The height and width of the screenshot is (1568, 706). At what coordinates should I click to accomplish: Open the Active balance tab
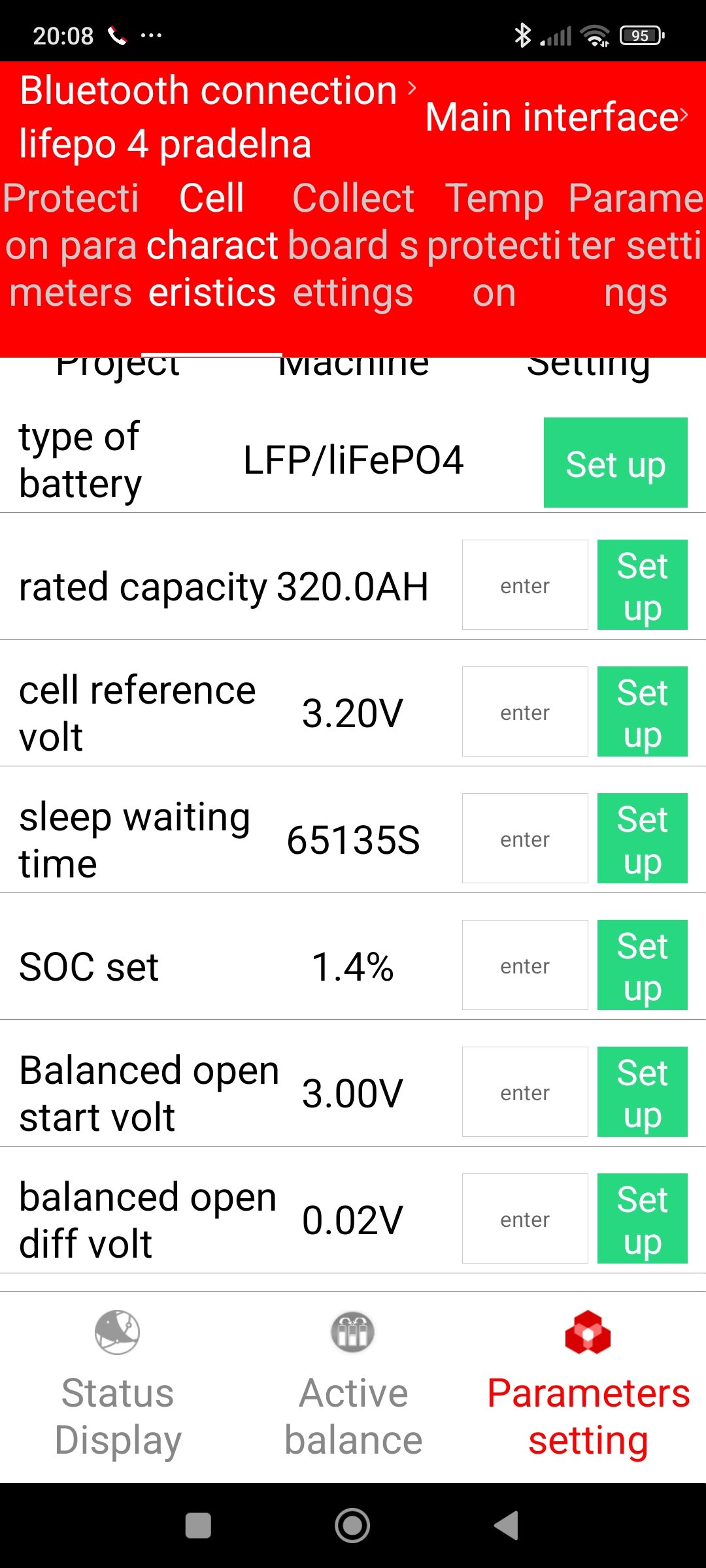[x=353, y=1385]
